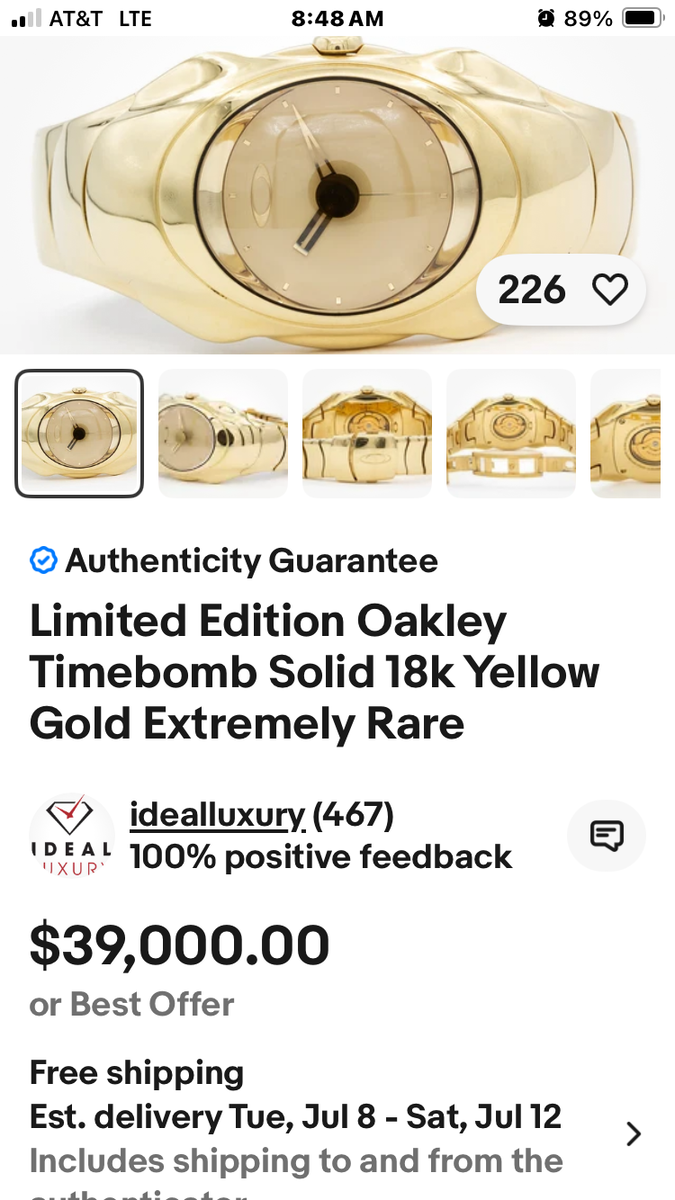The width and height of the screenshot is (675, 1200).
Task: Show the third thumbnail of the clasp
Action: click(x=367, y=433)
